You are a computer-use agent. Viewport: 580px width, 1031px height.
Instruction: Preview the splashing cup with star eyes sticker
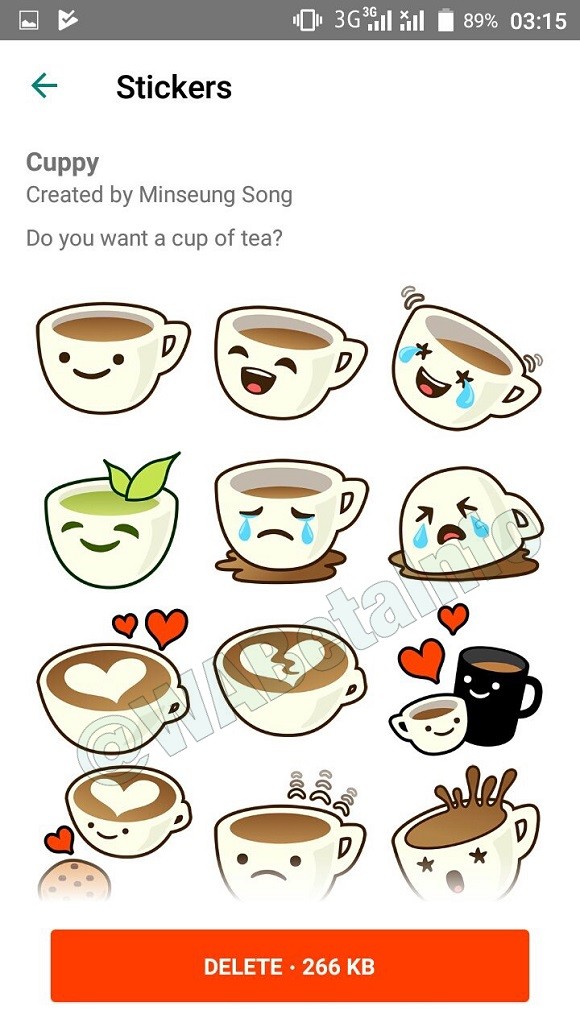coord(466,833)
